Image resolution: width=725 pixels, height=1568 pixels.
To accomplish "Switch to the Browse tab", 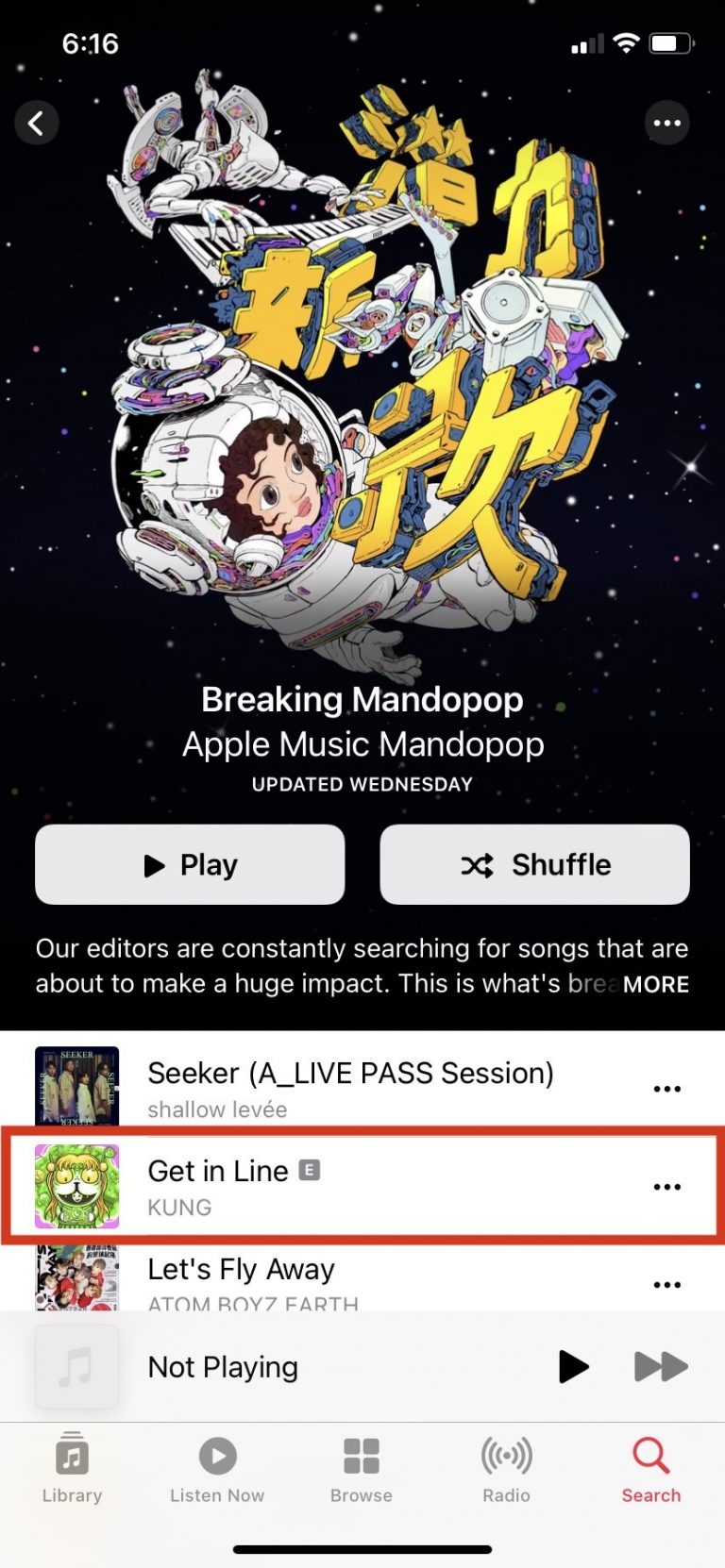I will [362, 1468].
